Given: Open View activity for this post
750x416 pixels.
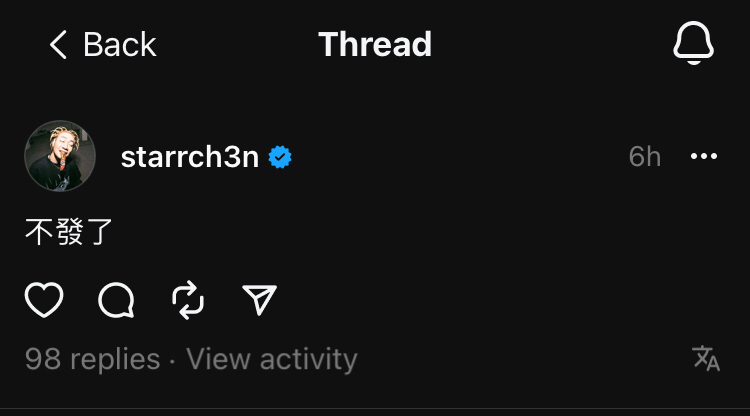Looking at the screenshot, I should pos(271,359).
